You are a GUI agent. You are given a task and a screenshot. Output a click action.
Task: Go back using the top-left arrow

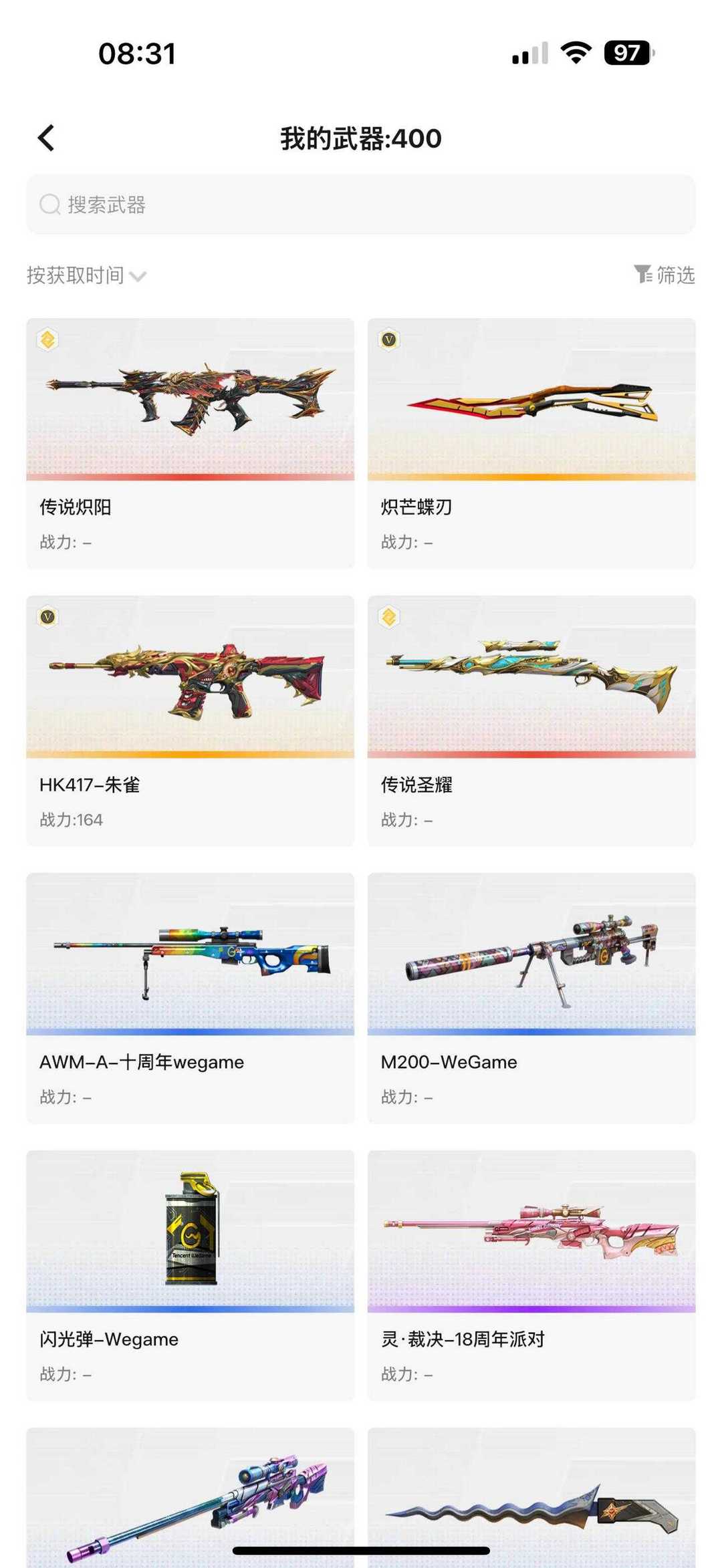tap(46, 138)
